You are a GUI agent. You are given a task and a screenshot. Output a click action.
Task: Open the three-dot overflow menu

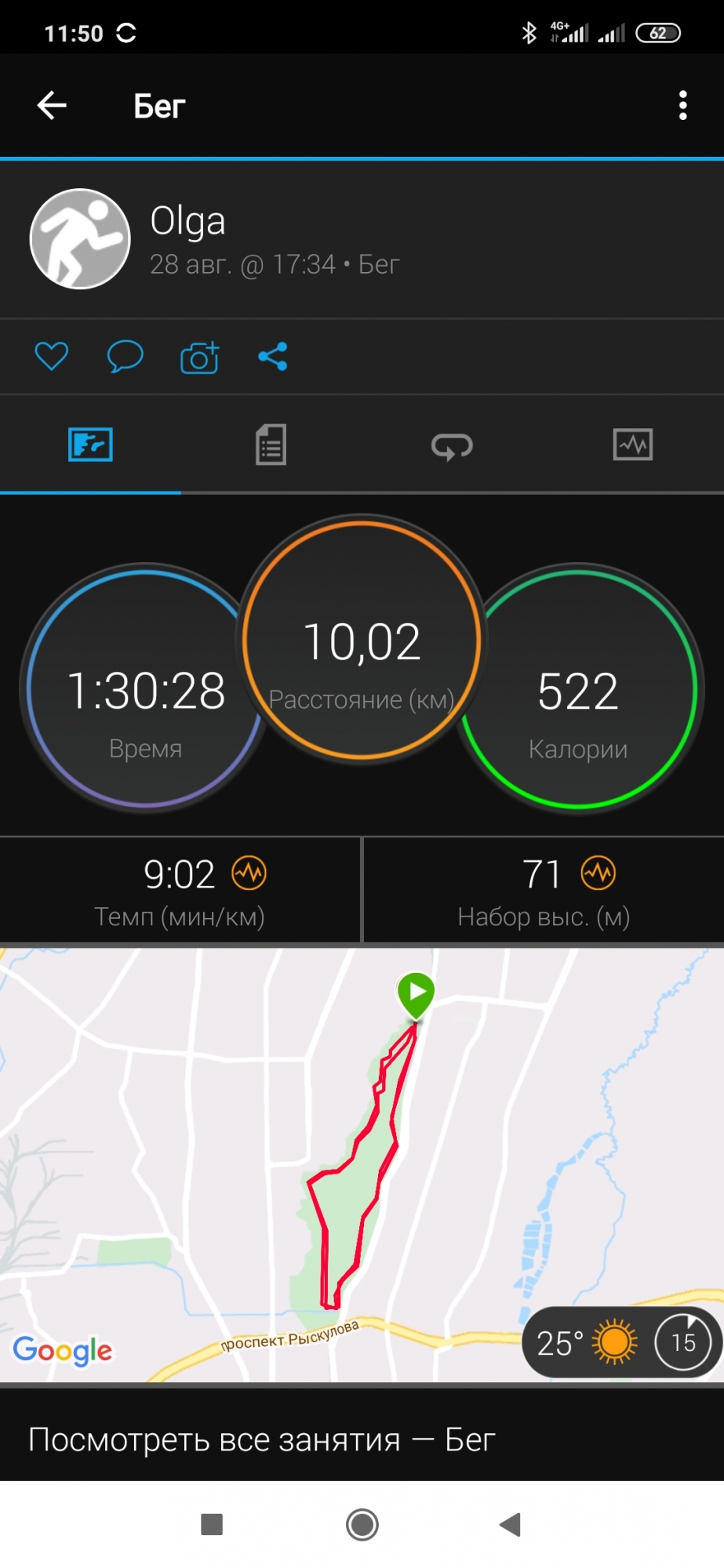click(682, 105)
